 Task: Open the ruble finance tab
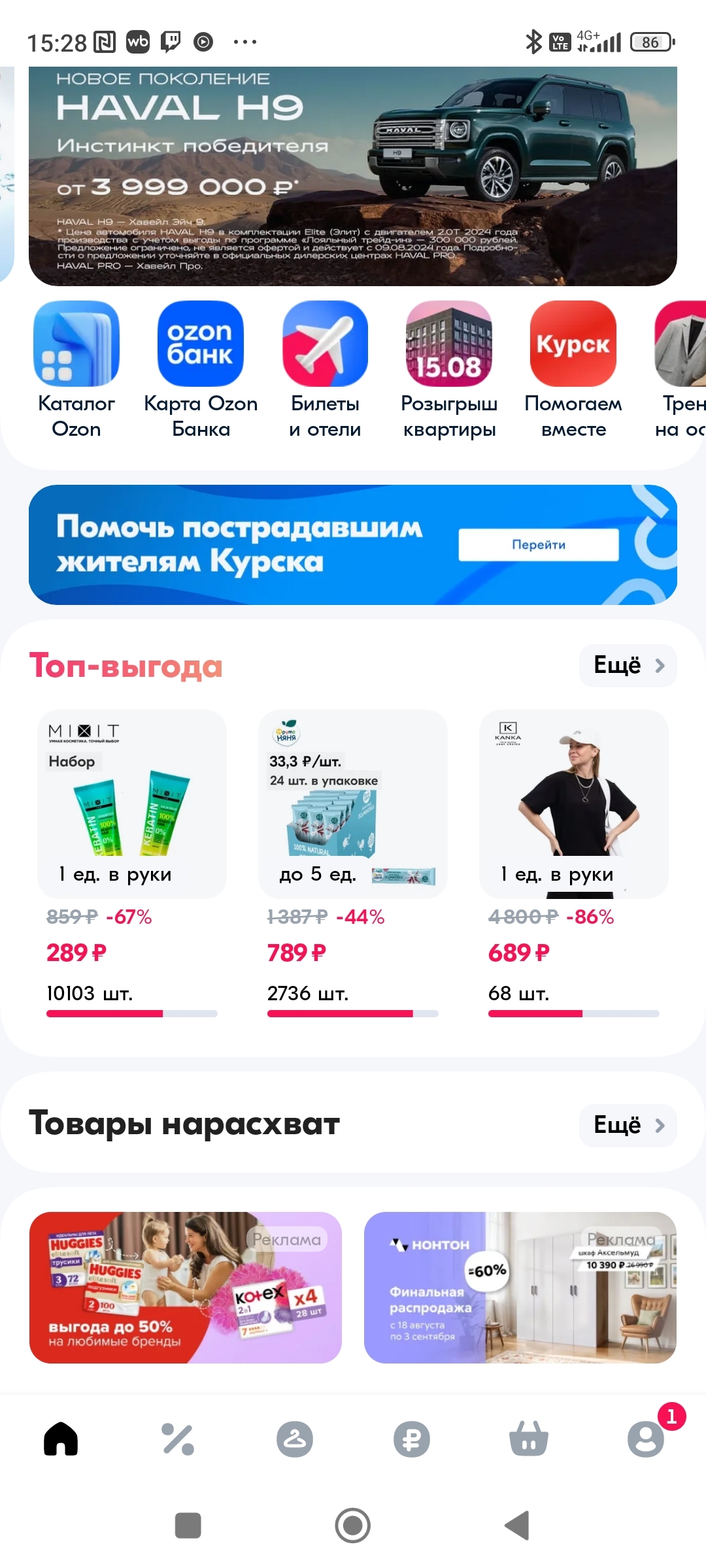point(412,1439)
